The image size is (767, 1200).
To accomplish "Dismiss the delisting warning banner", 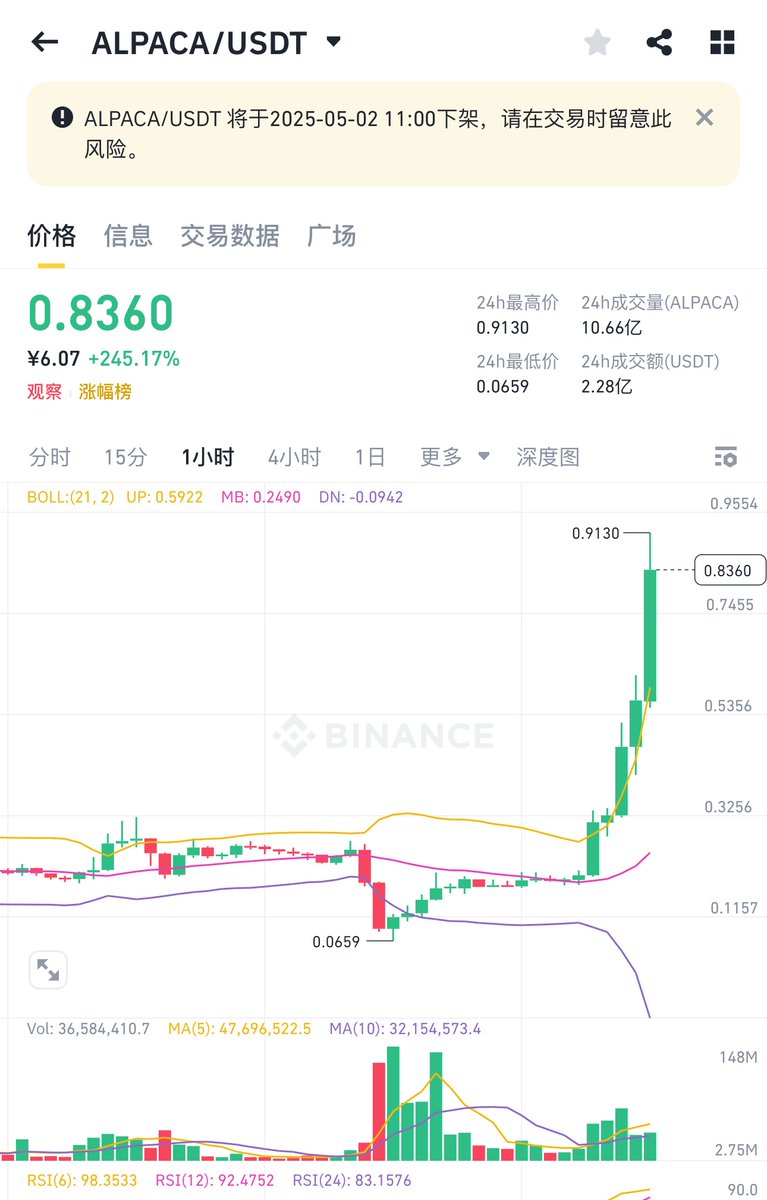I will point(704,118).
